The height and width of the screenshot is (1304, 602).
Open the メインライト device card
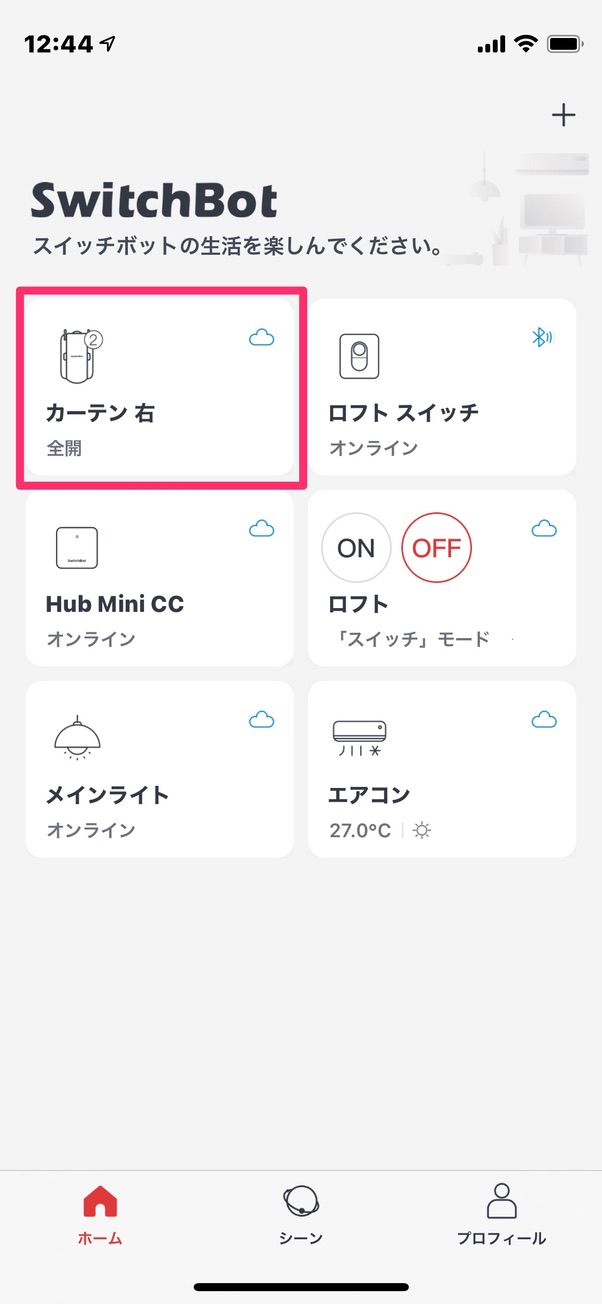(160, 769)
